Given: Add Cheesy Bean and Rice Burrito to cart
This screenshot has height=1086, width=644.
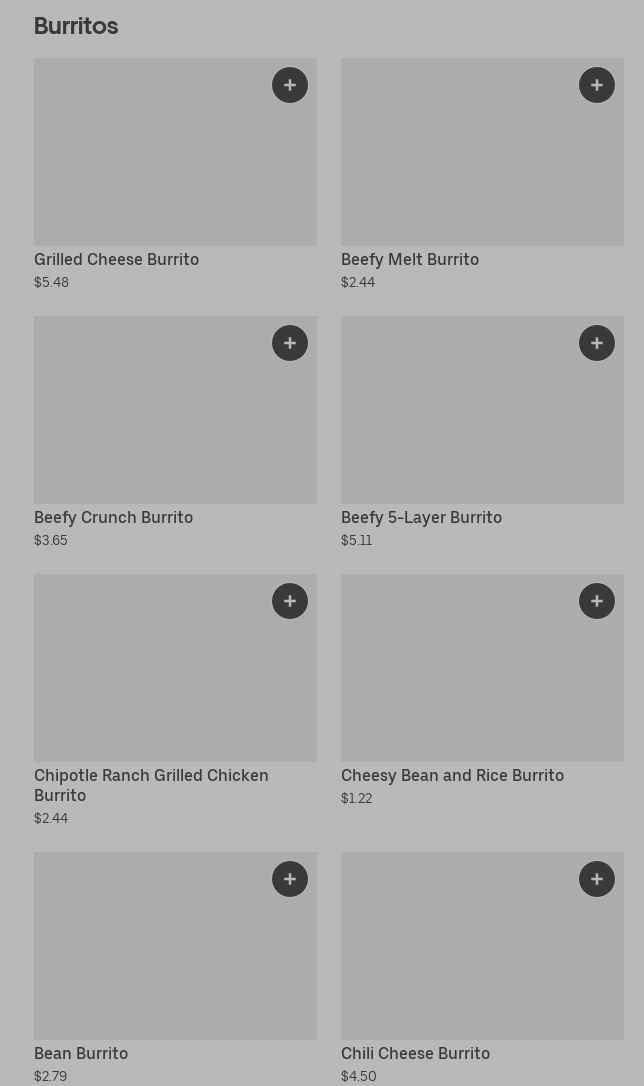Looking at the screenshot, I should pyautogui.click(x=597, y=601).
